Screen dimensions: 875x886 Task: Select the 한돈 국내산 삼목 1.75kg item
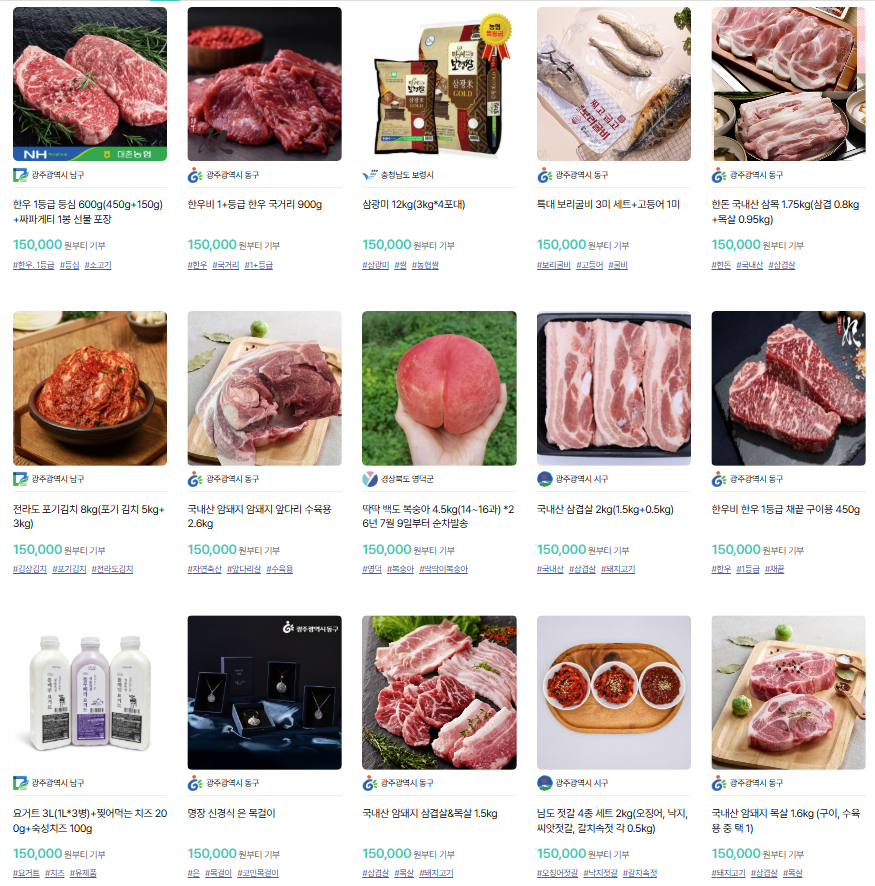coord(788,84)
